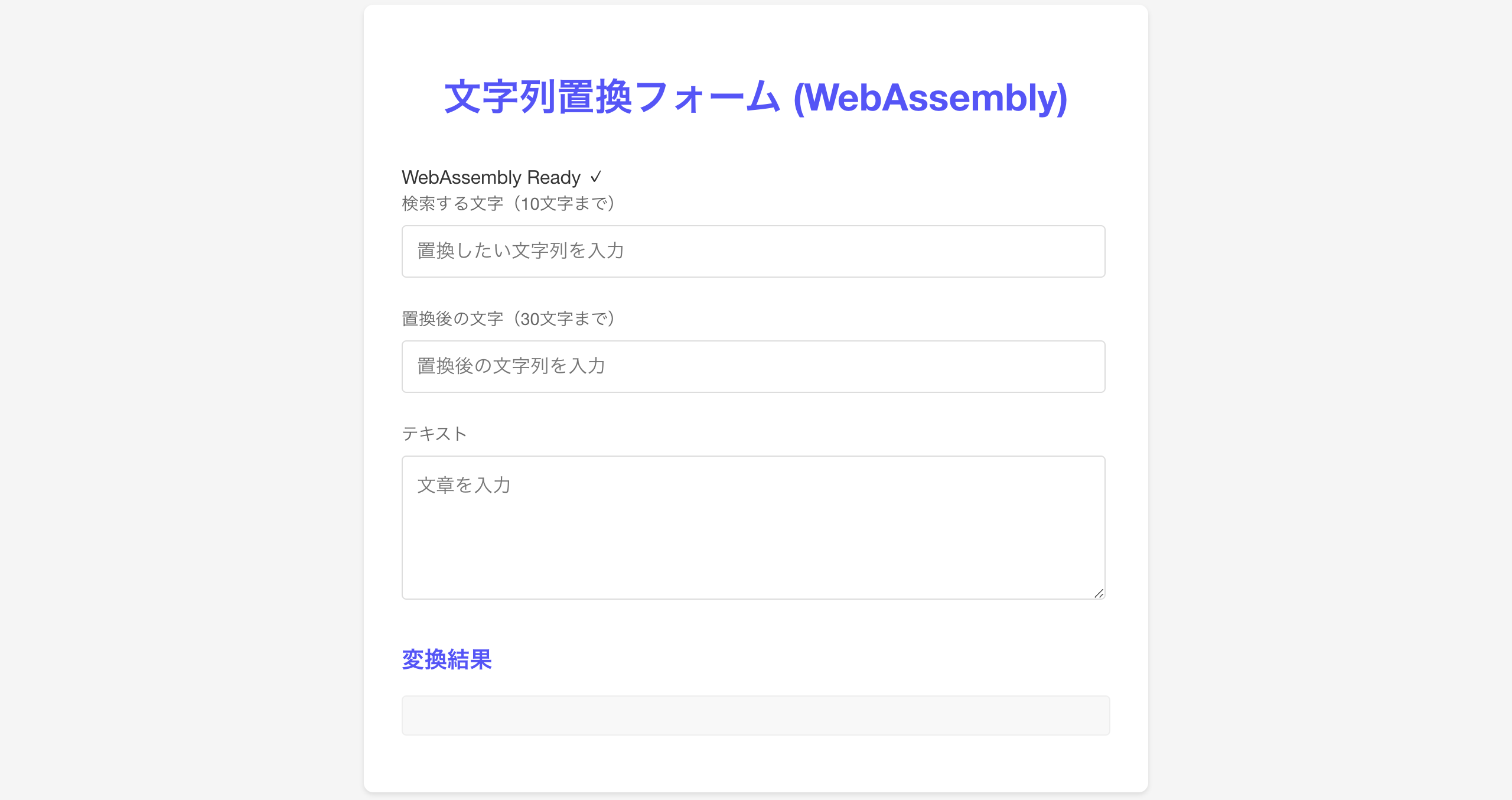
Task: Focus the search string field 置換したい文字列を入力
Action: point(753,251)
